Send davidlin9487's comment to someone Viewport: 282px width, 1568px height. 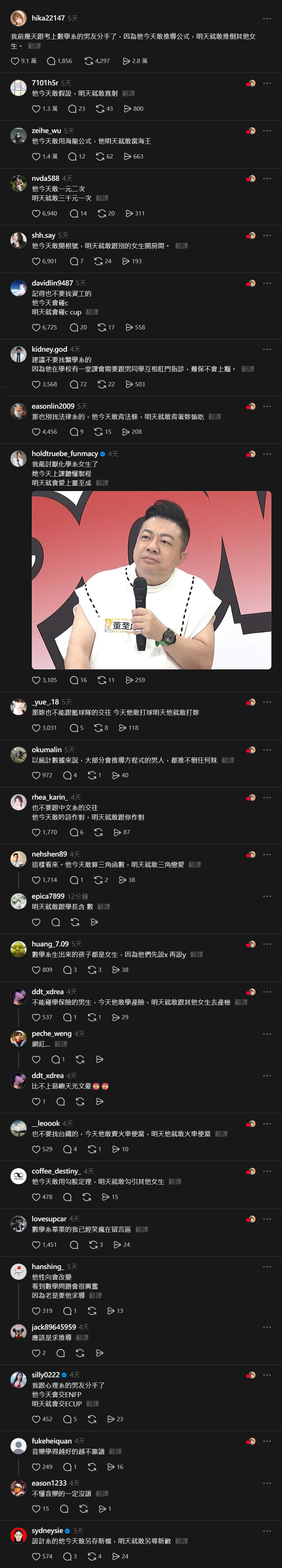click(129, 328)
